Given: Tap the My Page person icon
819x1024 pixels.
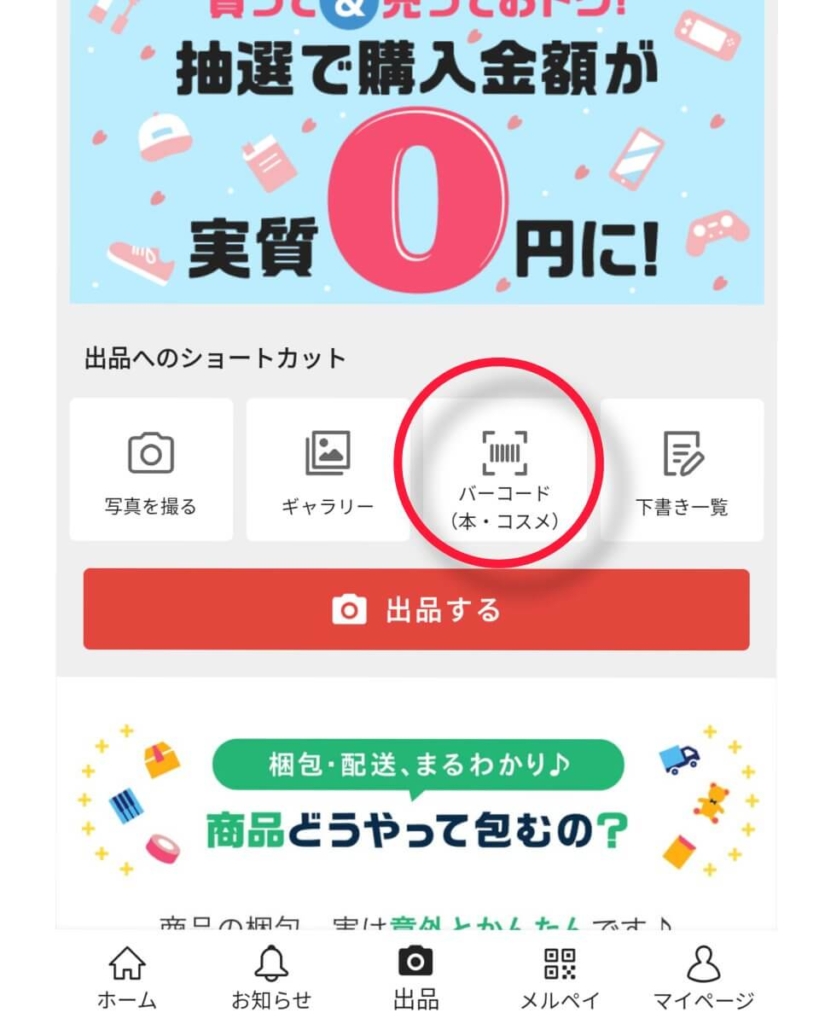Looking at the screenshot, I should coord(703,963).
